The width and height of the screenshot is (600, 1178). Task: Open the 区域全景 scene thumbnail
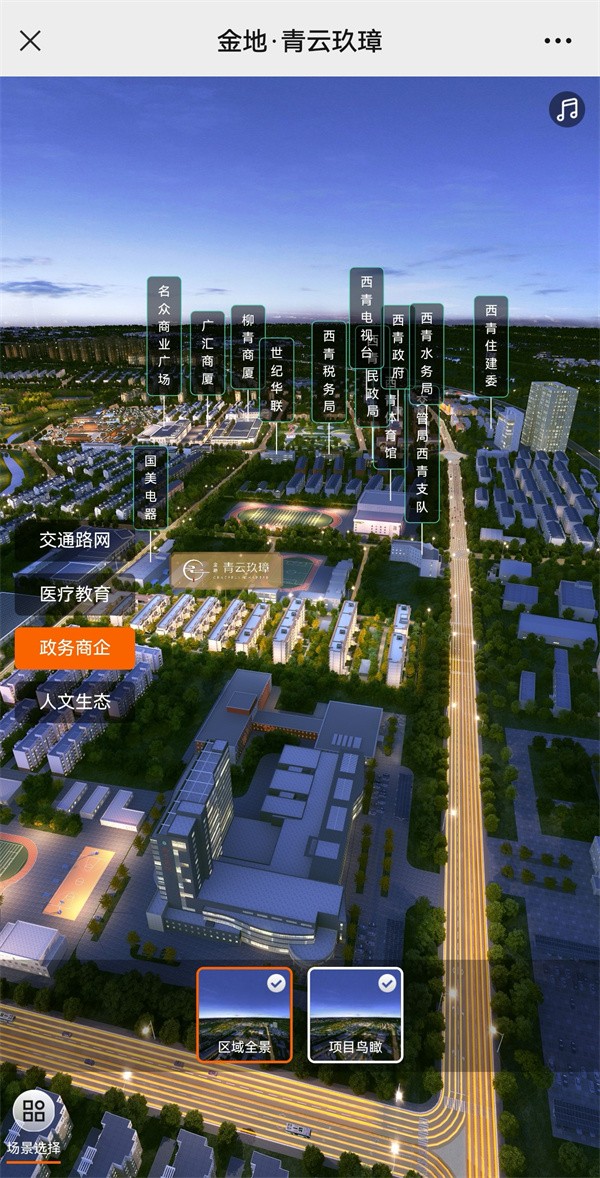point(244,1014)
